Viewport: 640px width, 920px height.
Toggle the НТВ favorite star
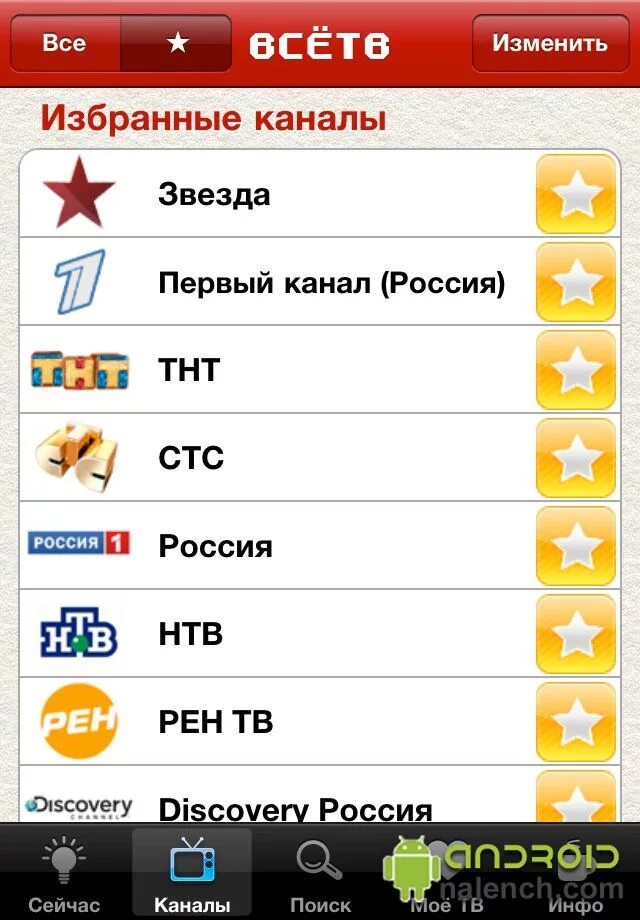pos(576,634)
